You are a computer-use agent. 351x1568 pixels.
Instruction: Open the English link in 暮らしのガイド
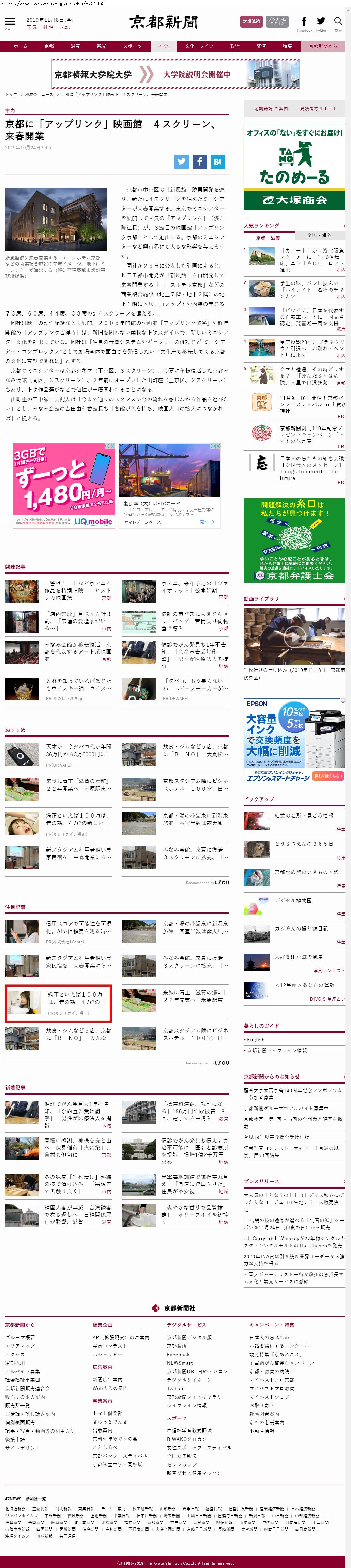(x=256, y=1040)
